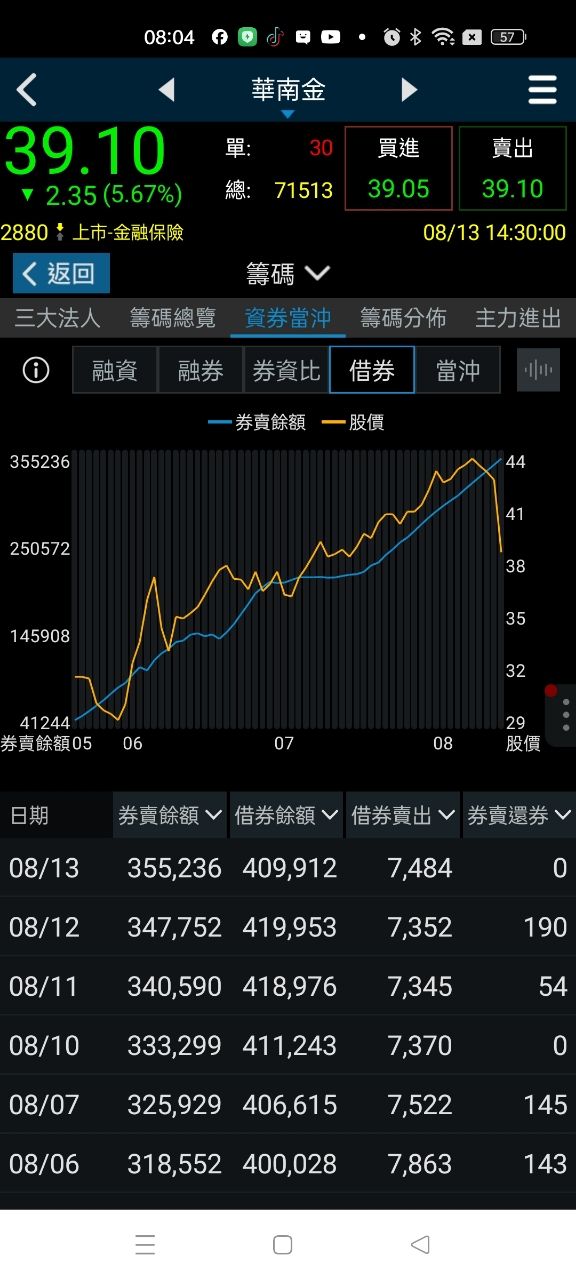Screen dimensions: 576x1280
Task: Switch to the 三大法人 tab
Action: pyautogui.click(x=57, y=318)
